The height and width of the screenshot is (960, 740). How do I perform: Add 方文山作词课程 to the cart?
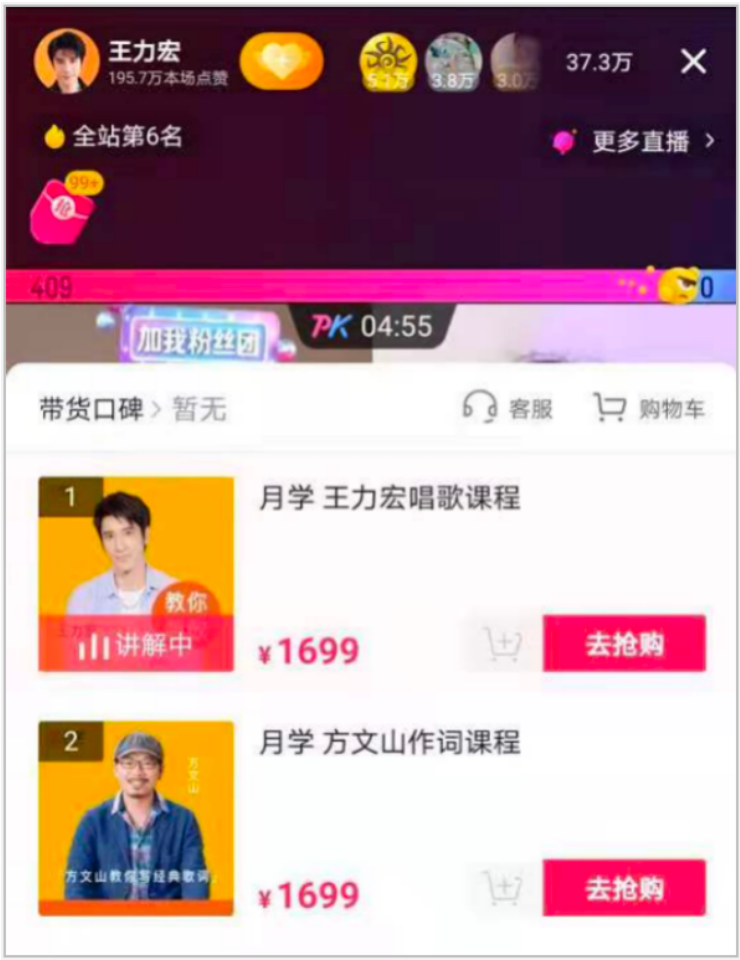point(500,888)
